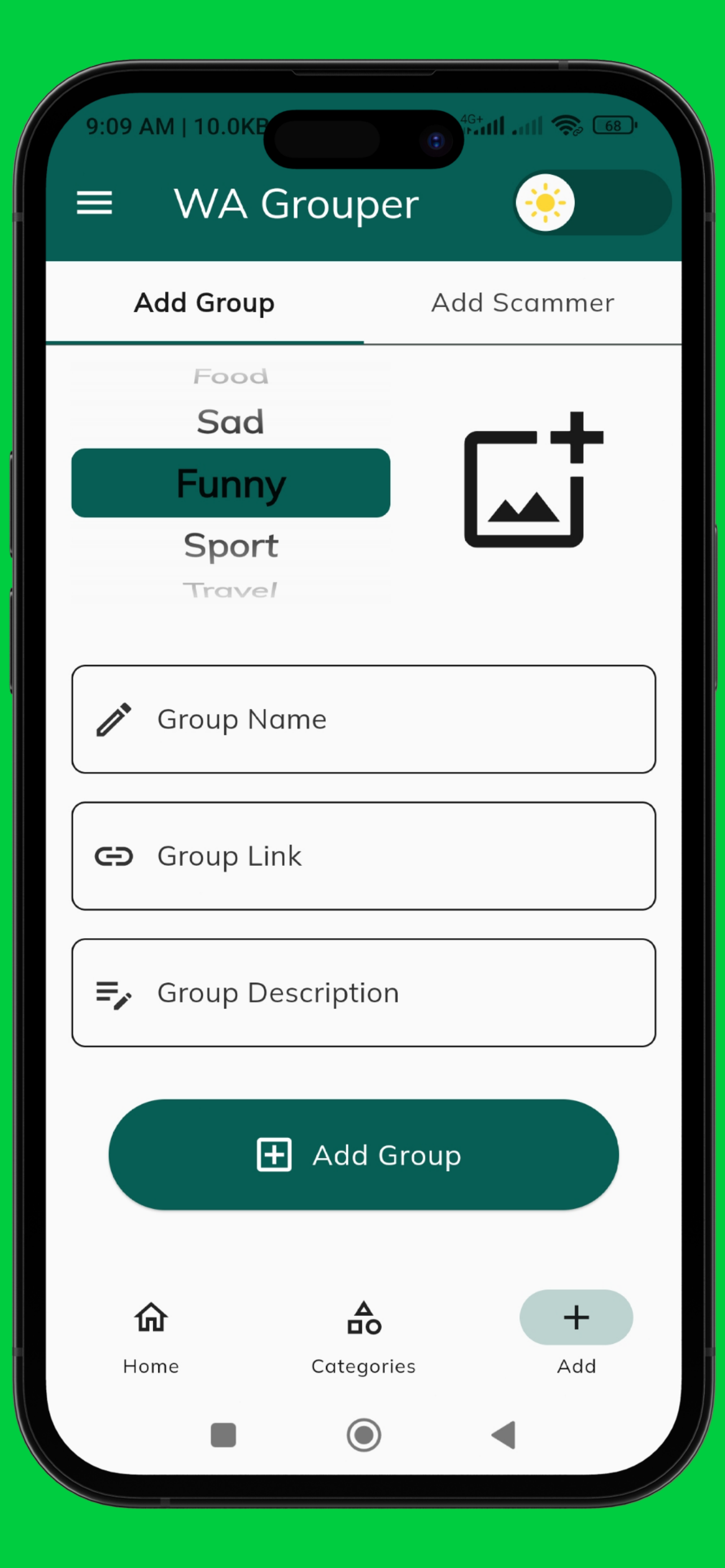Tap the Group Description field
The width and height of the screenshot is (725, 1568).
[x=364, y=993]
